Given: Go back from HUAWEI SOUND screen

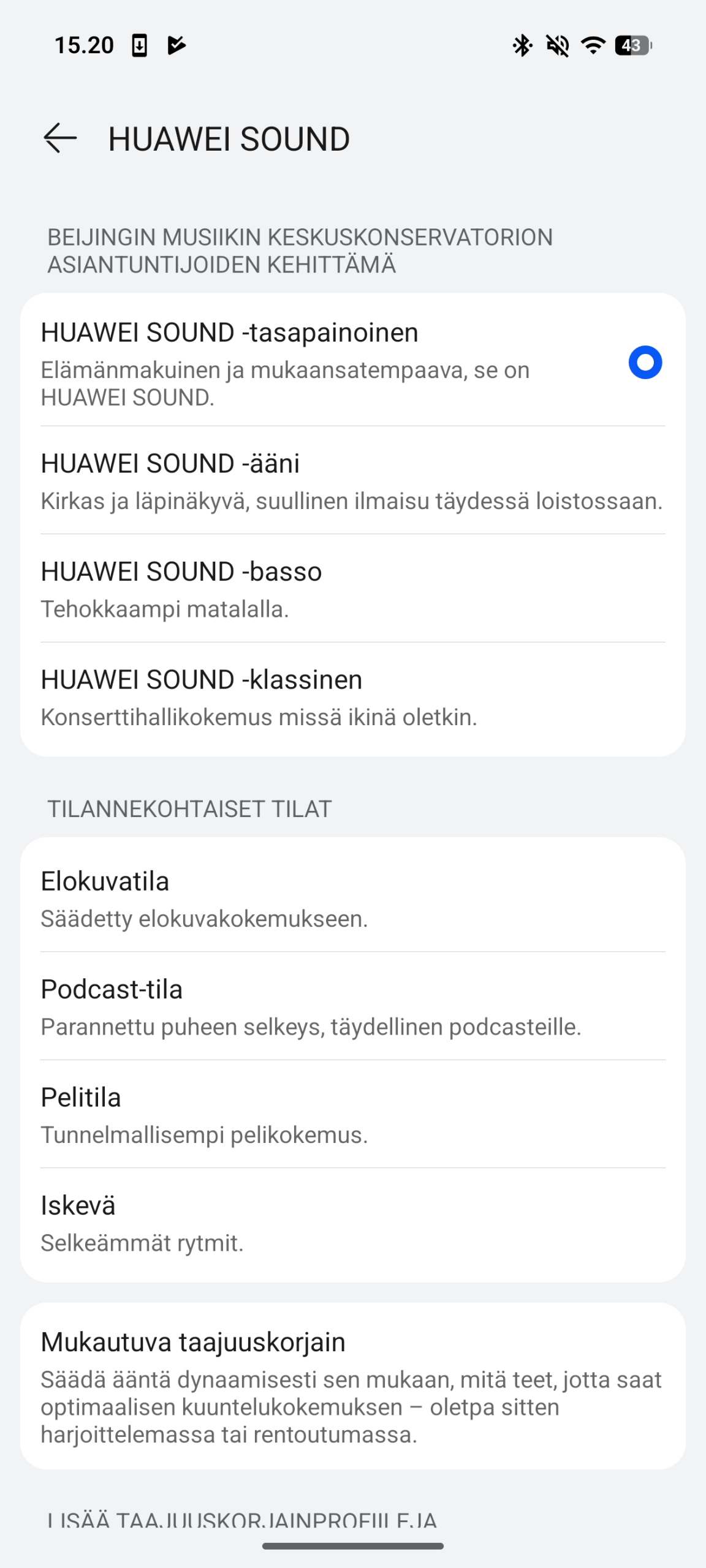Looking at the screenshot, I should [60, 138].
